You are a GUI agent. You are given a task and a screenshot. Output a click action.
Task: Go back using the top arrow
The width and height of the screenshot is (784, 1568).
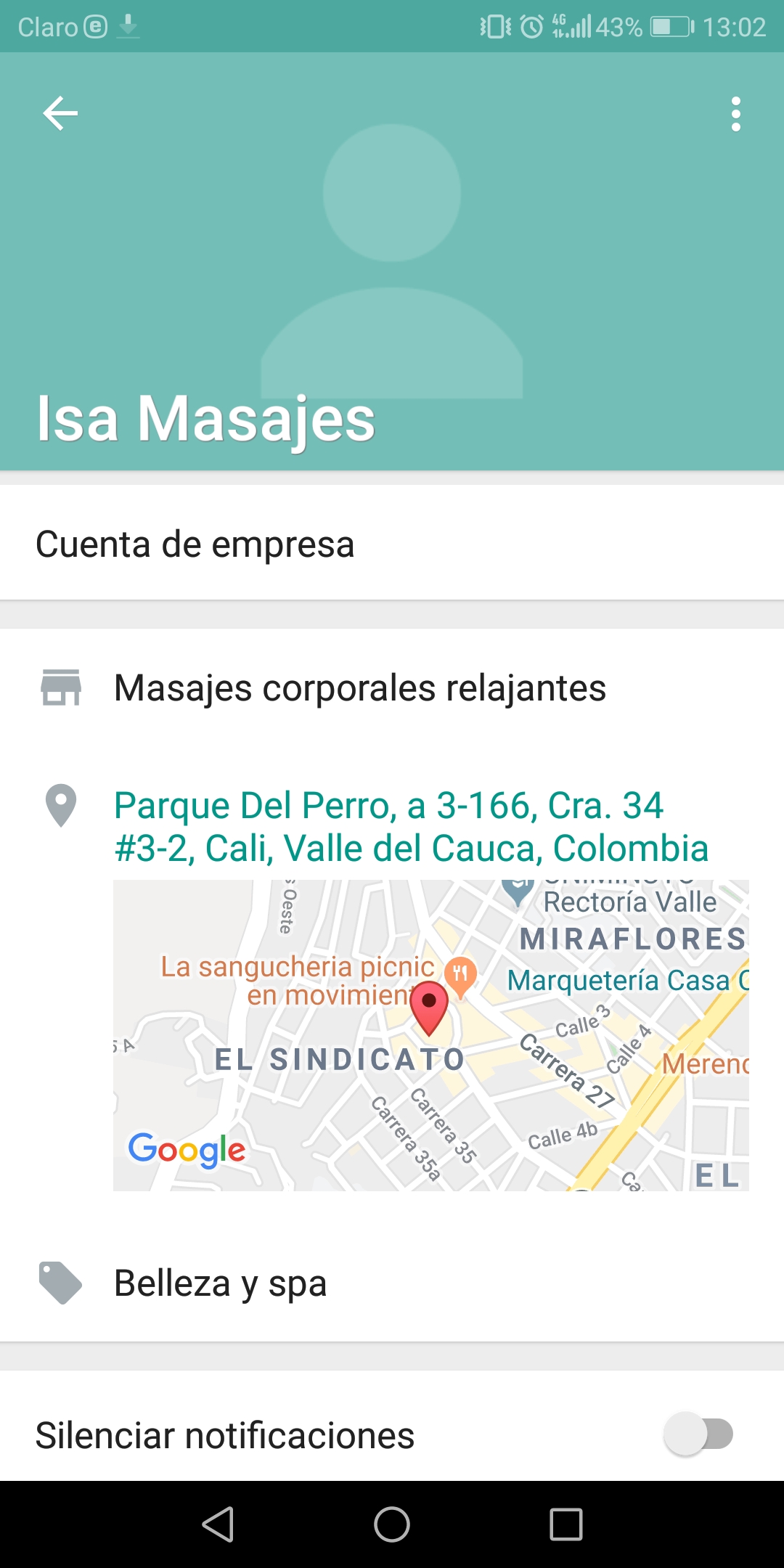pos(60,113)
